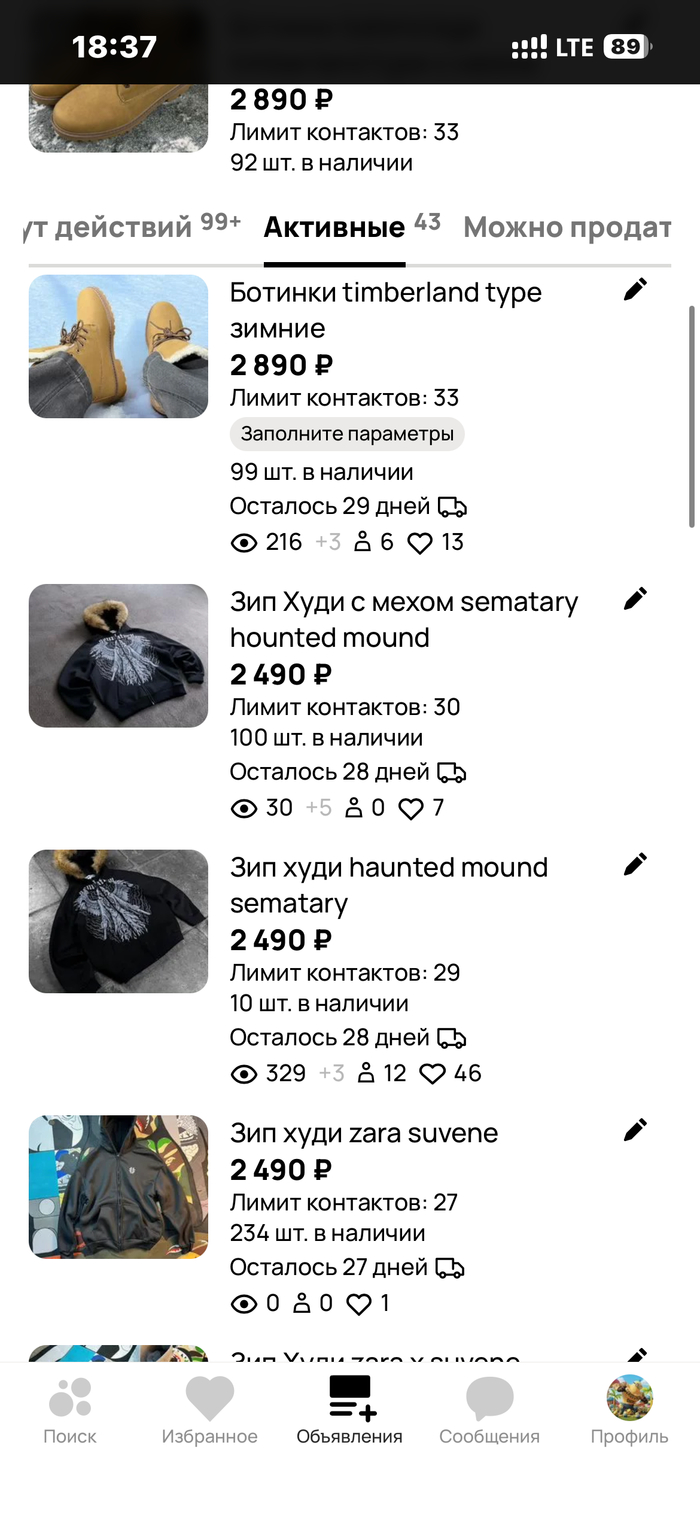Go to the Профиль tab
This screenshot has width=700, height=1515.
[629, 1410]
